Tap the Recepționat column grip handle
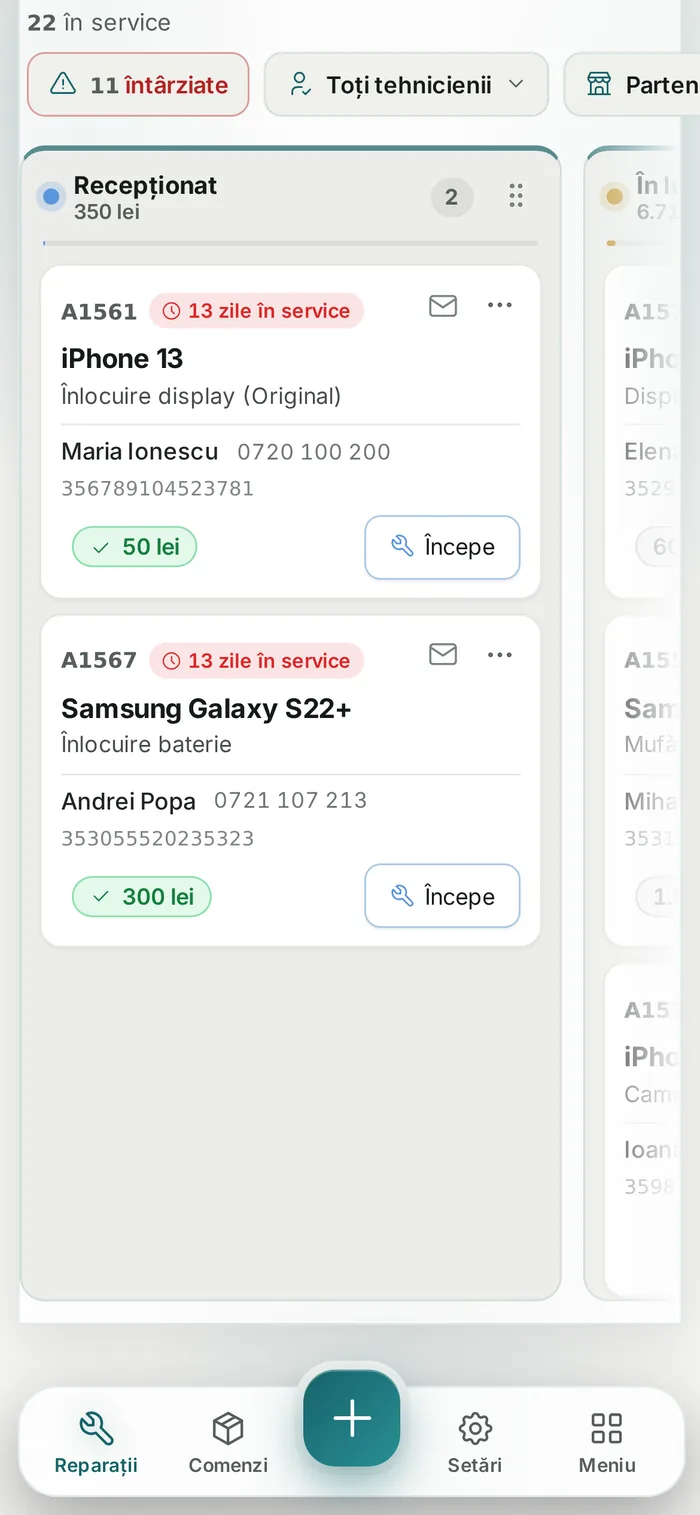 pyautogui.click(x=516, y=196)
